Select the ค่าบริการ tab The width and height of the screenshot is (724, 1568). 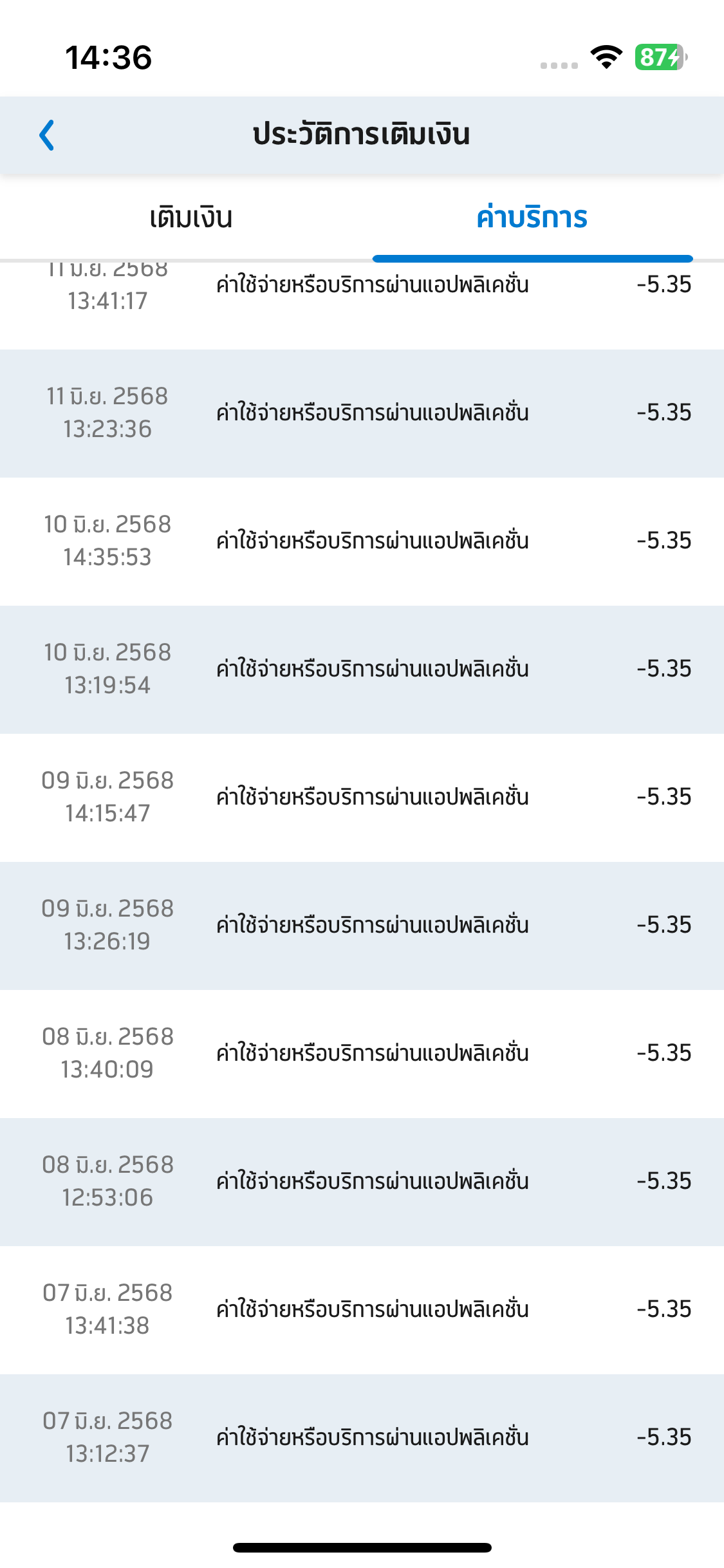tap(532, 218)
